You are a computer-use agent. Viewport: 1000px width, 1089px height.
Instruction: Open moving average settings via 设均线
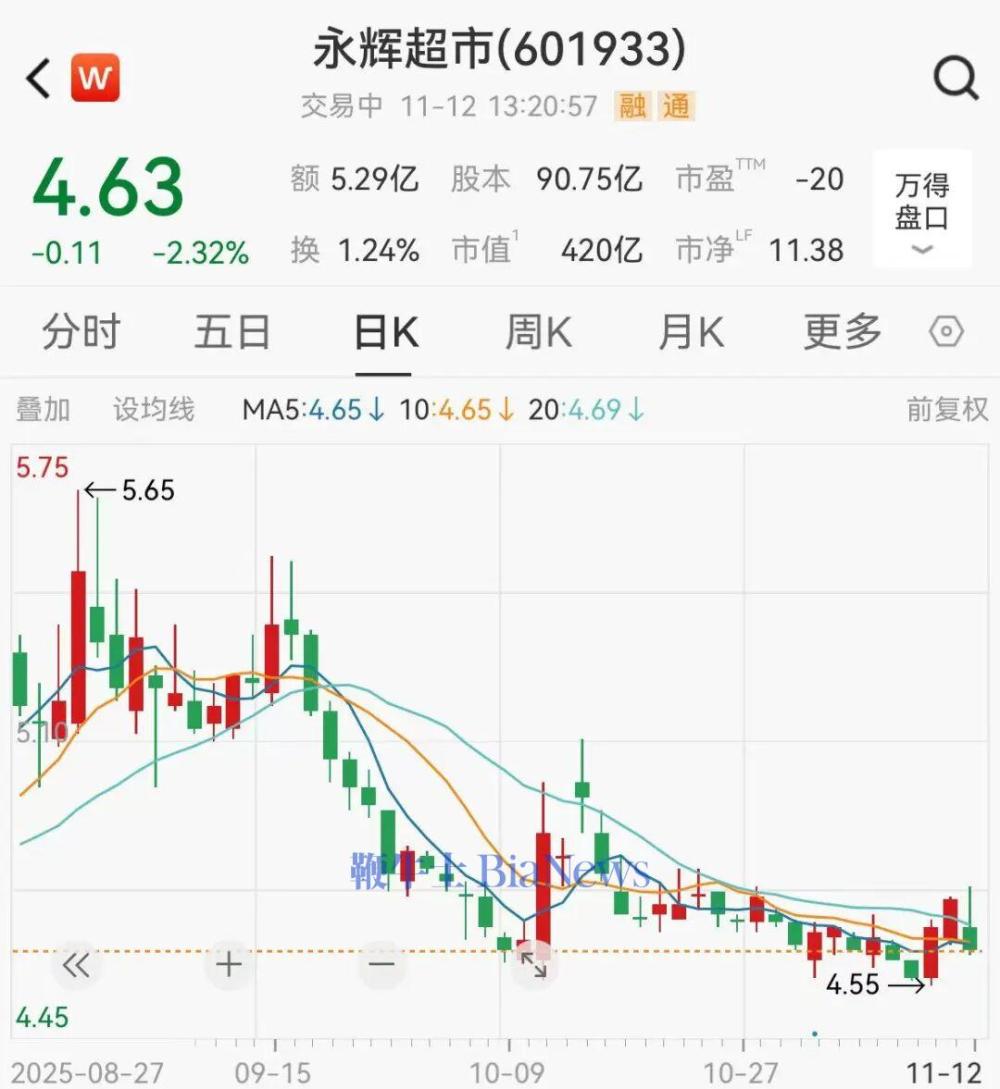click(x=152, y=410)
